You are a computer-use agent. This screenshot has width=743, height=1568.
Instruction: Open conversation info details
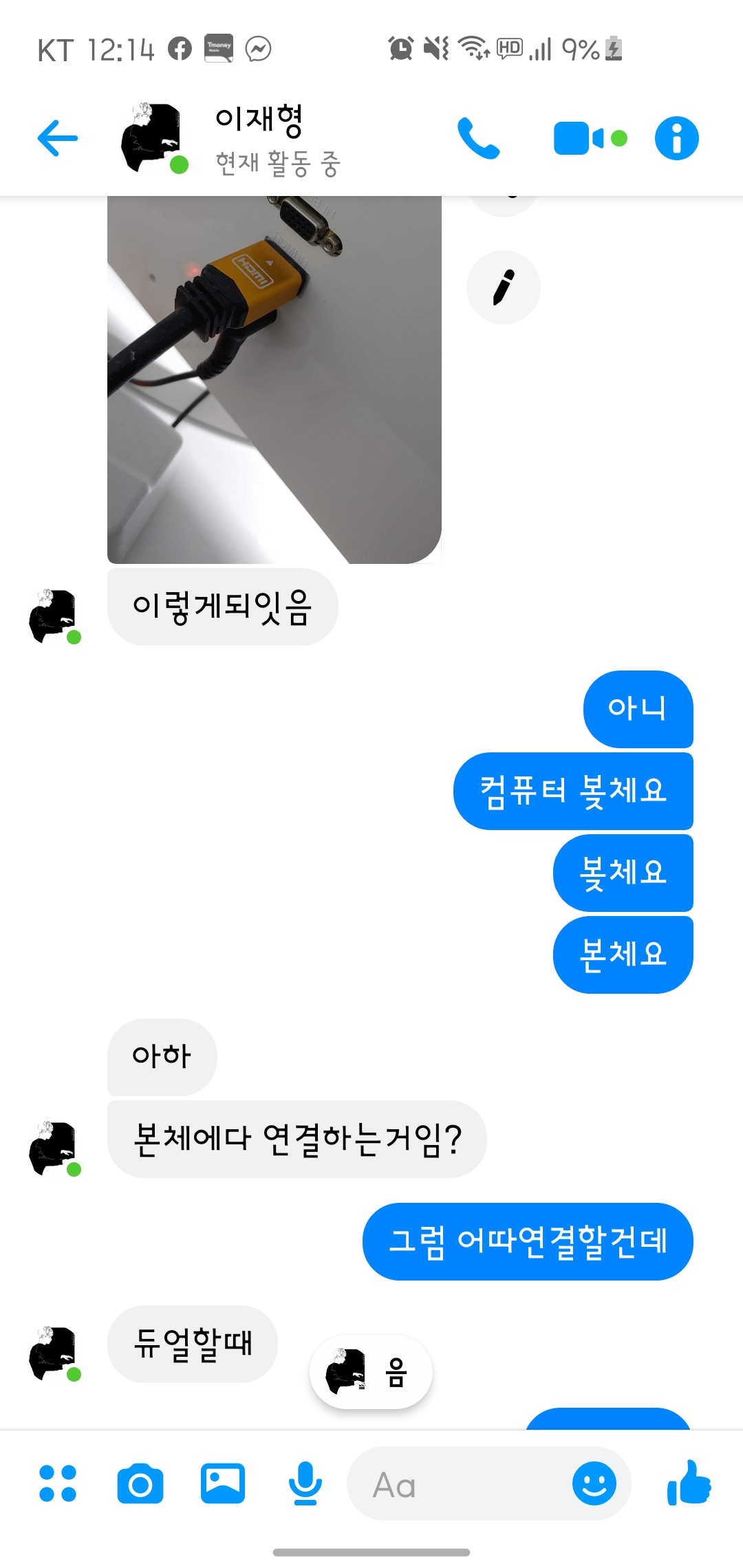pyautogui.click(x=676, y=138)
